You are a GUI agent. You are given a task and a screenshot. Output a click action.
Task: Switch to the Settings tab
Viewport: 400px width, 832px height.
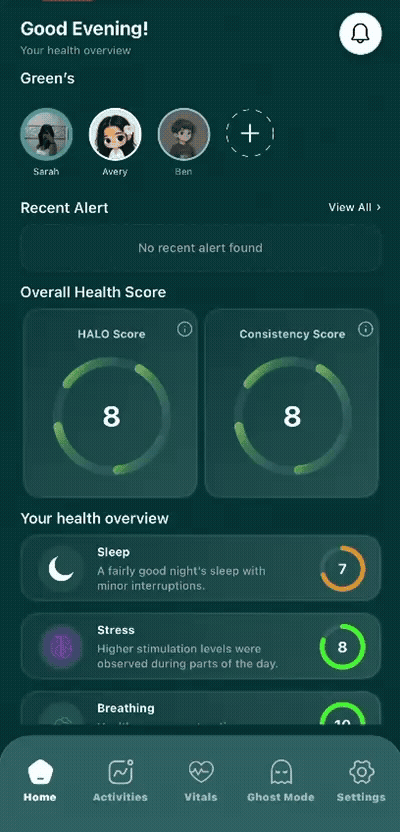(361, 779)
